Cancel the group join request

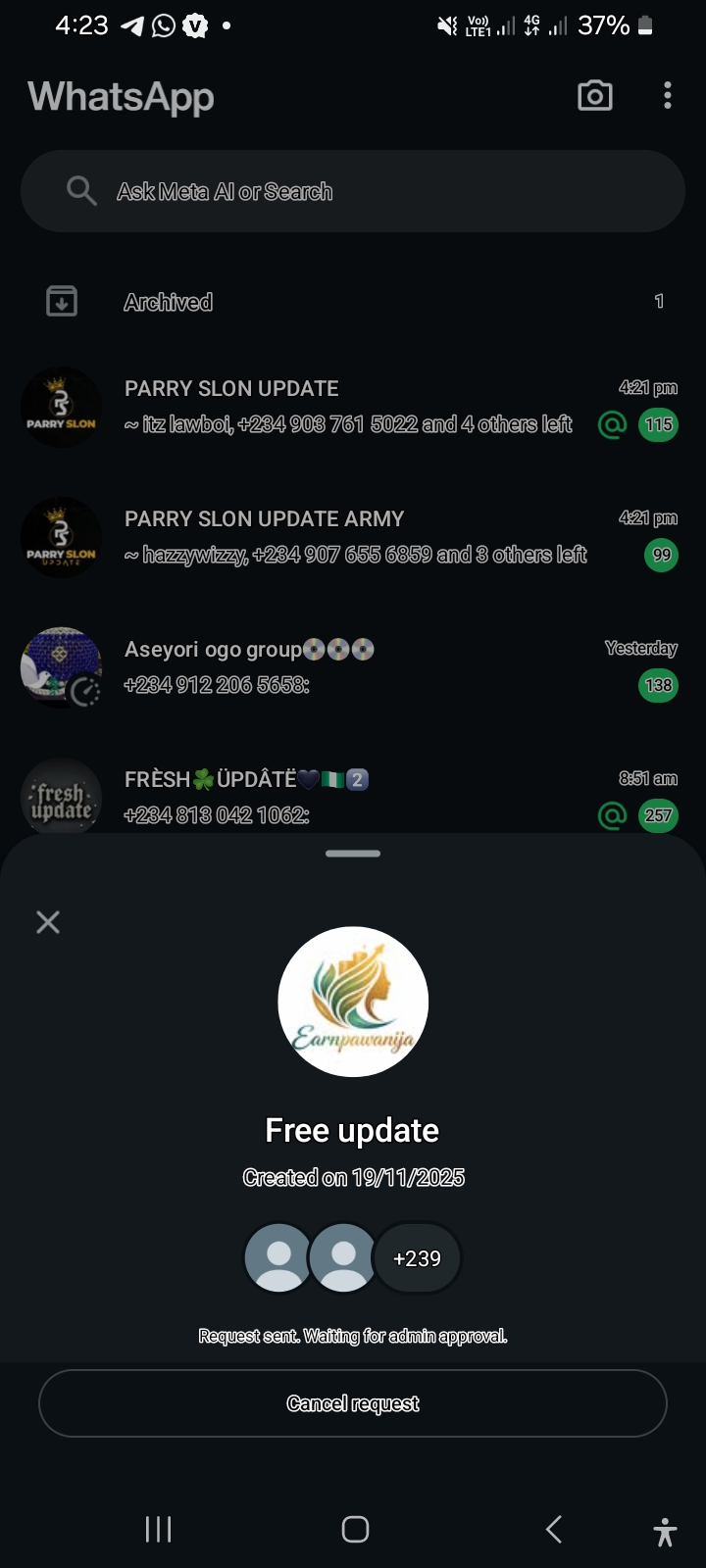353,1403
